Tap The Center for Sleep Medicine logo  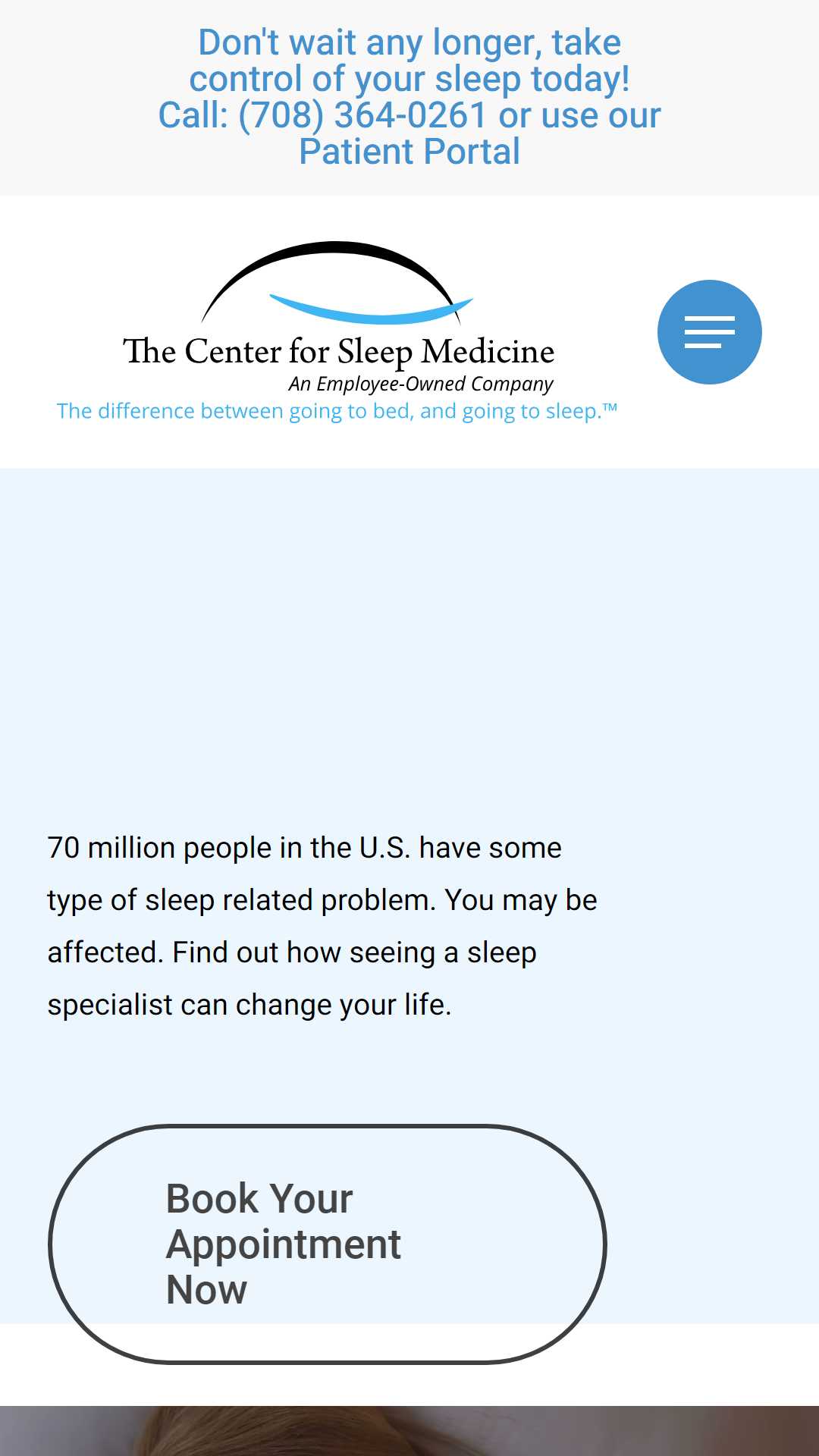coord(337,332)
